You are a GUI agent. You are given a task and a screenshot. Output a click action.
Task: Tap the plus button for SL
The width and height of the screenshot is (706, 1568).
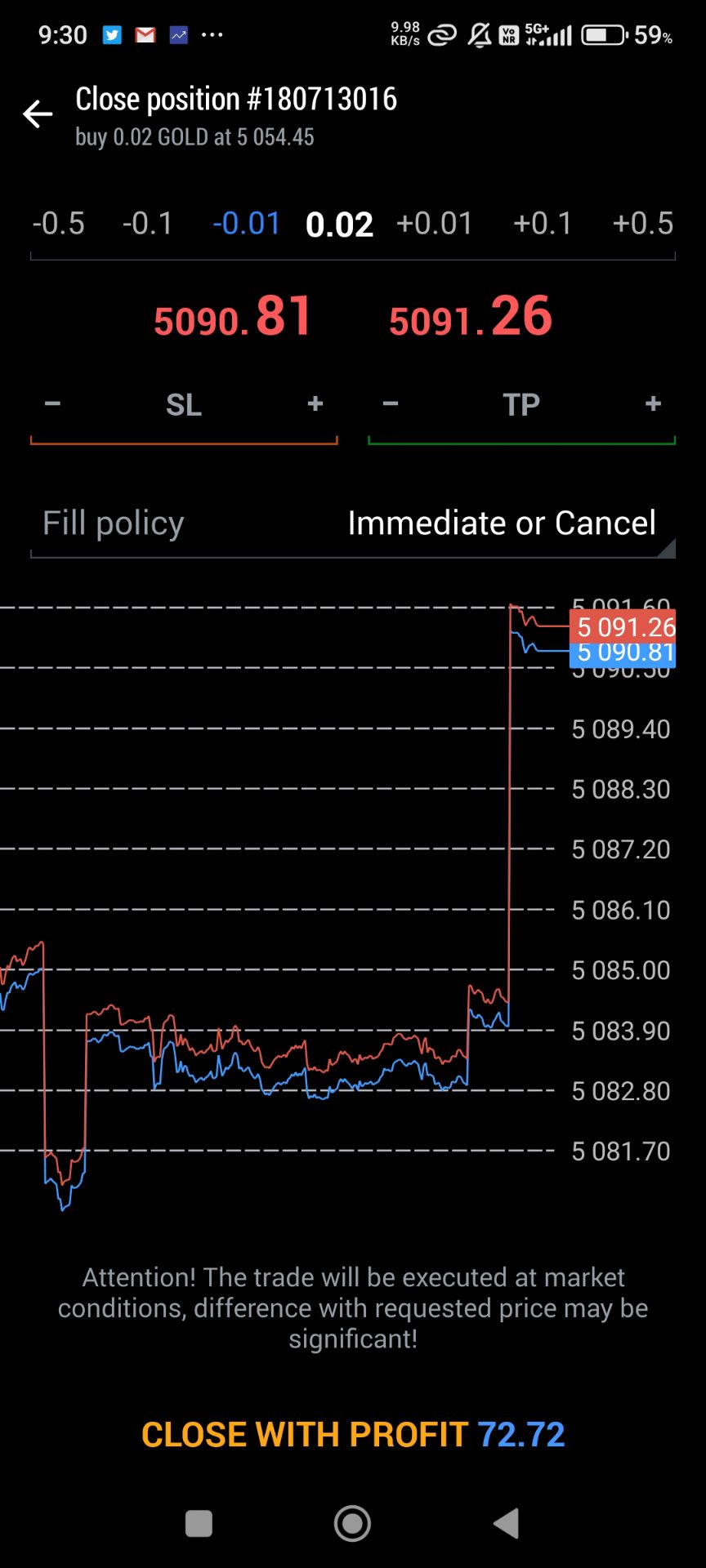point(315,403)
